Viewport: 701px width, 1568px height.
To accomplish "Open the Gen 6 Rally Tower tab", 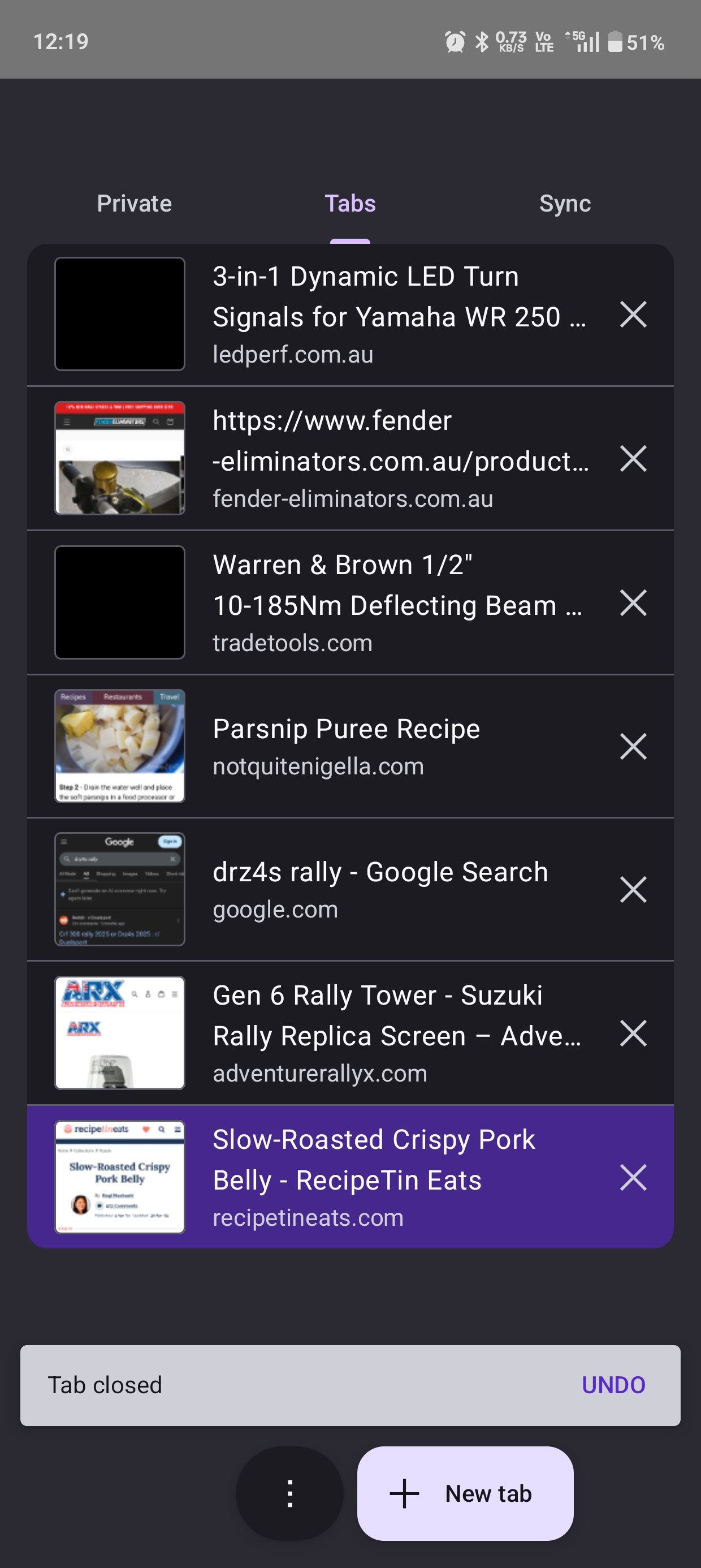I will (365, 1033).
